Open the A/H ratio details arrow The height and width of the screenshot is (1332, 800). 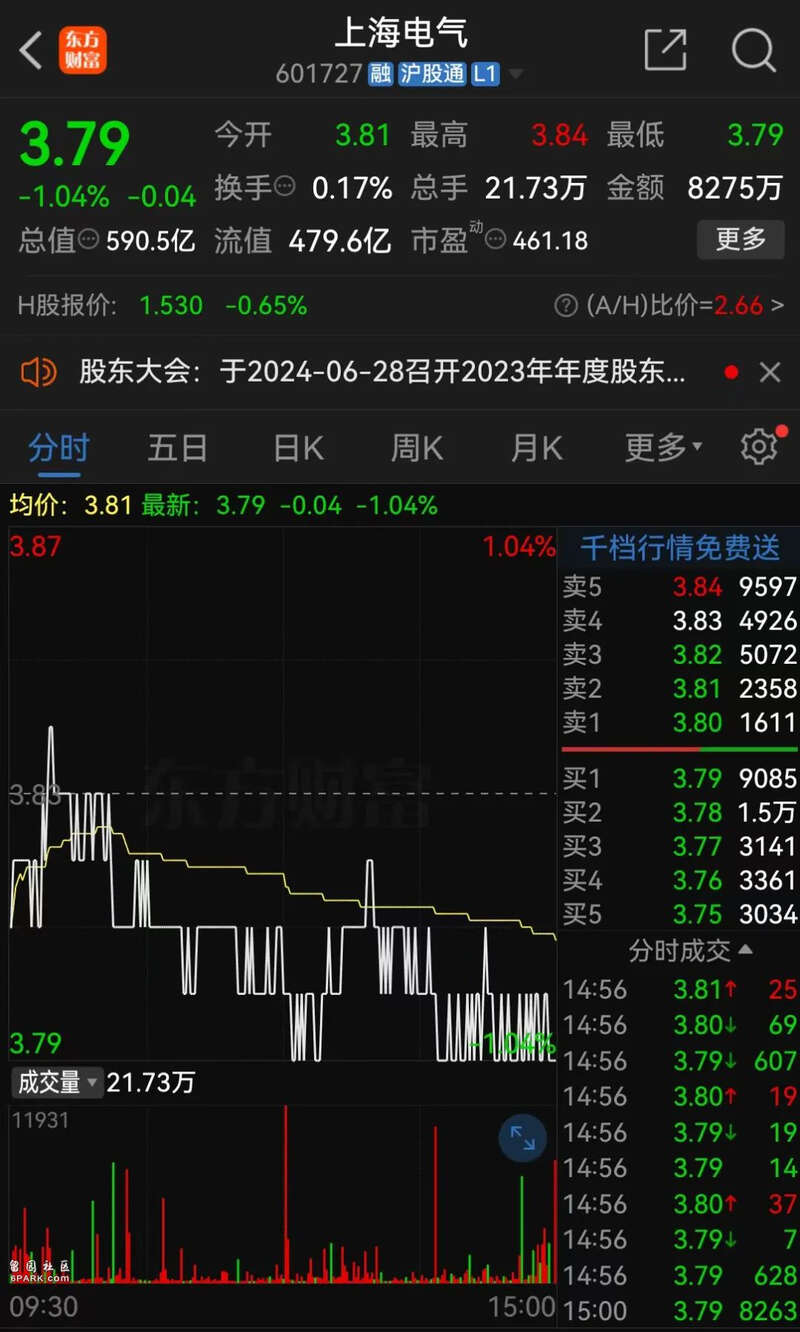(777, 305)
